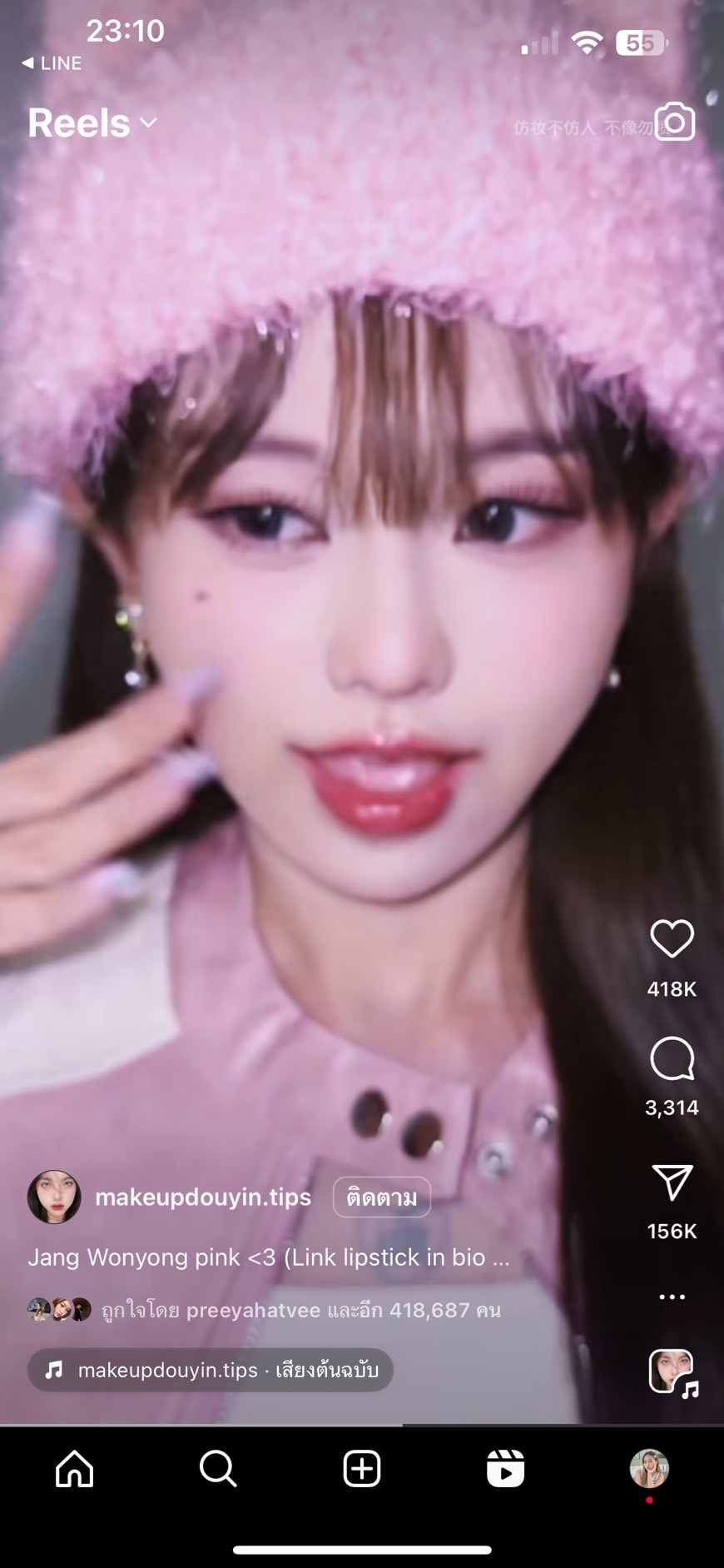This screenshot has height=1568, width=724.
Task: Switch to the Search tab
Action: tap(218, 1468)
